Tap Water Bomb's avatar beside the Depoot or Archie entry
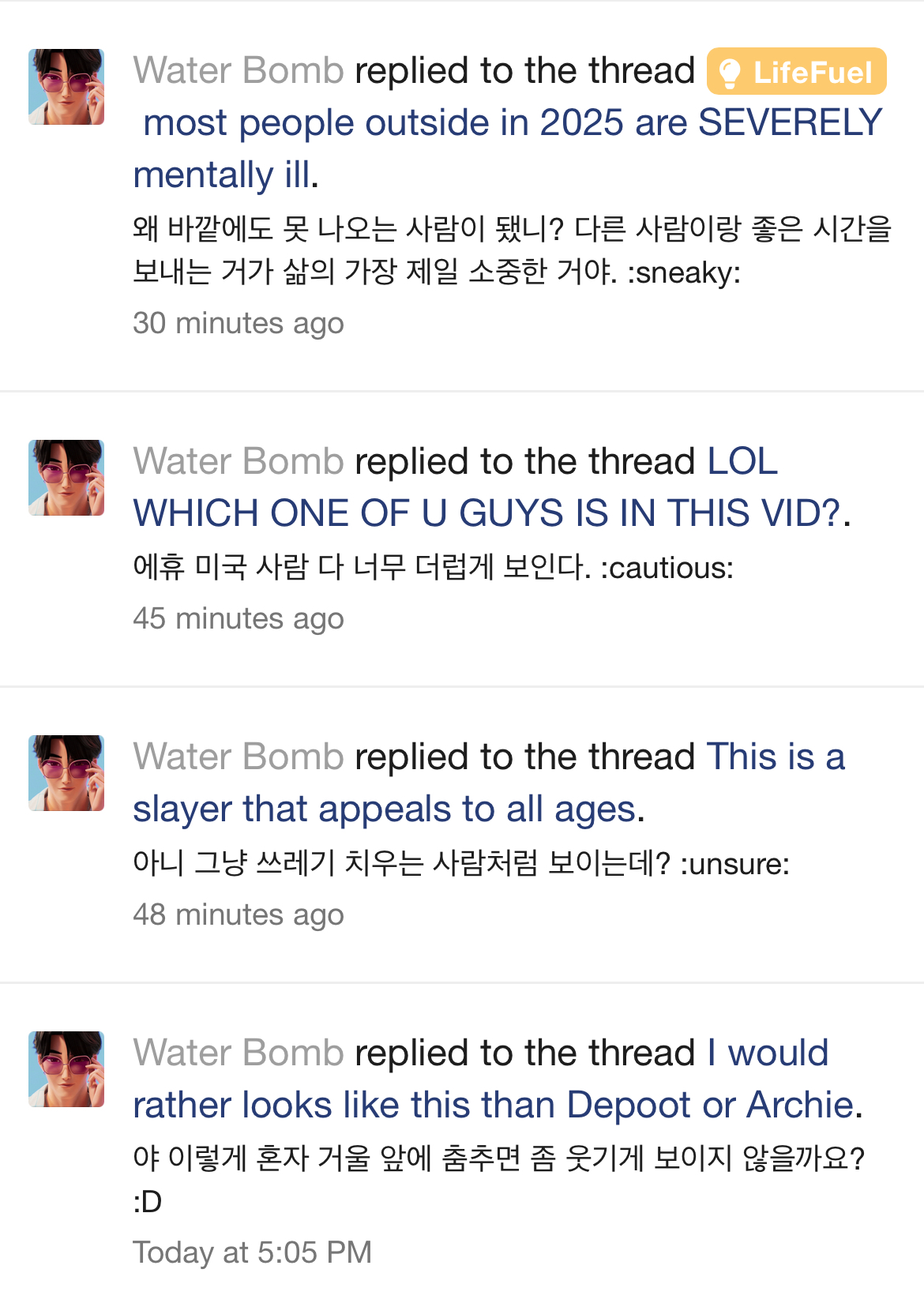 (x=66, y=1068)
